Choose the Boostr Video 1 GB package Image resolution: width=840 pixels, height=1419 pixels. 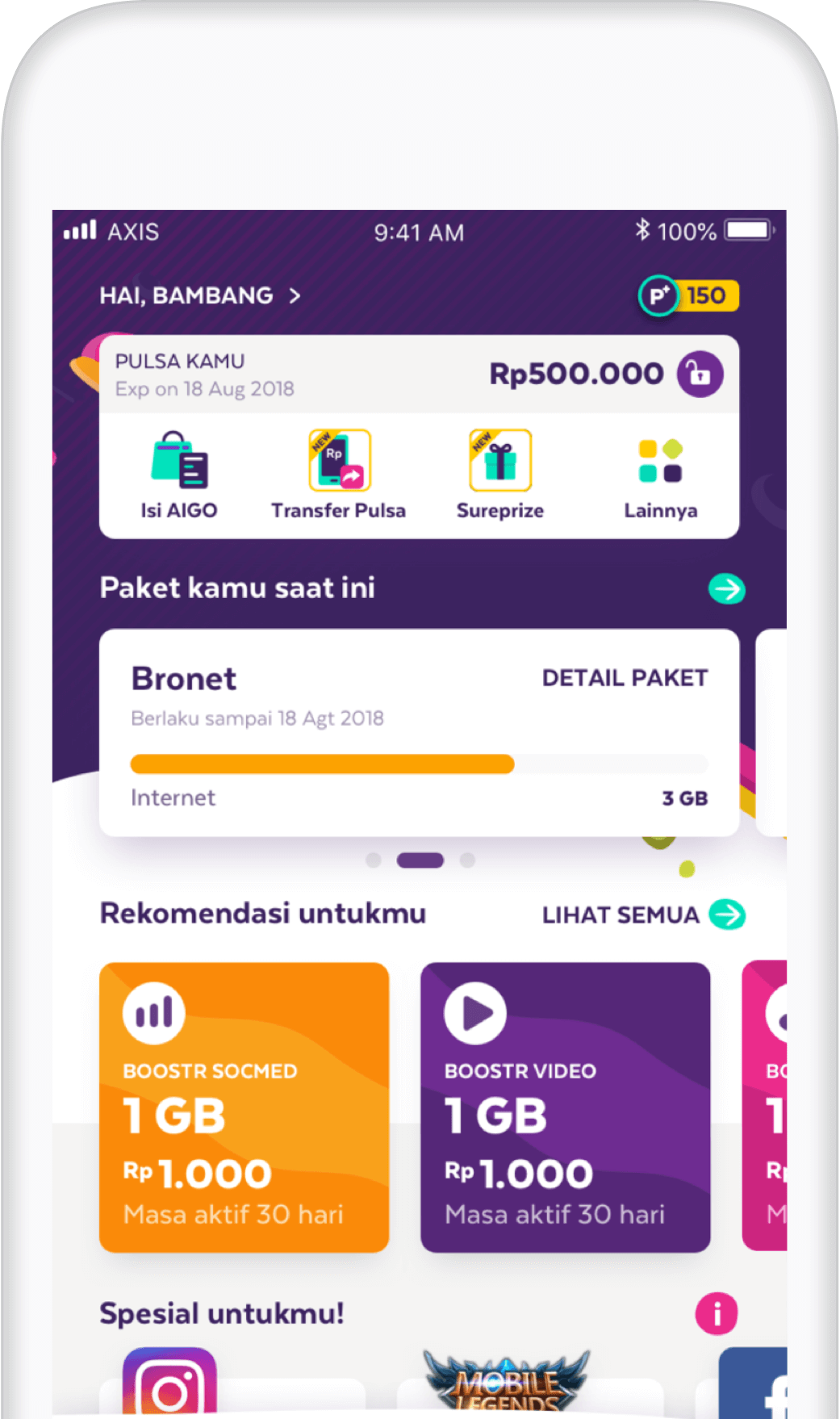[x=565, y=1107]
